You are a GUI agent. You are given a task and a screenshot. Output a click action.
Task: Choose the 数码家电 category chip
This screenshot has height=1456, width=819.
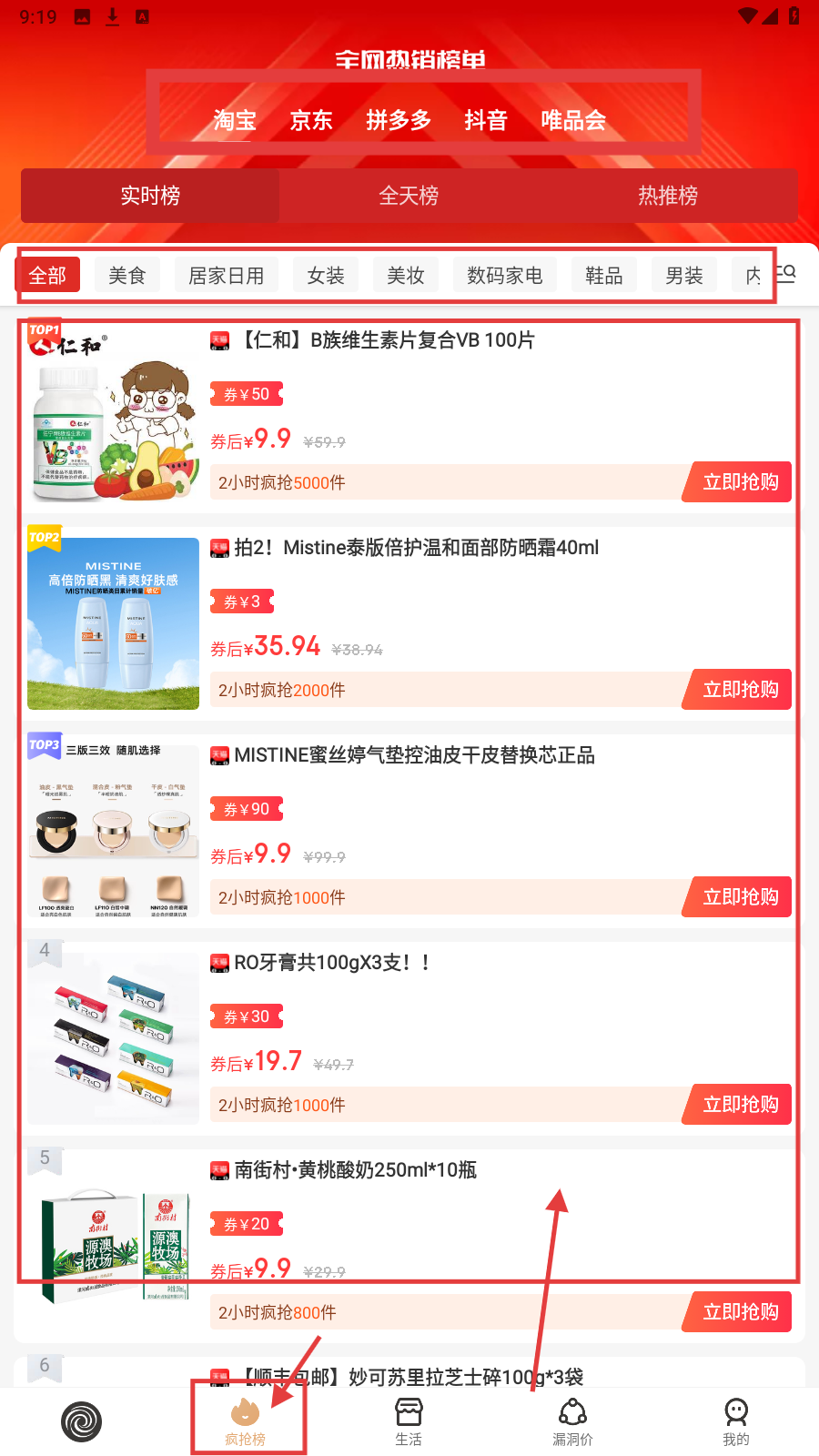pyautogui.click(x=504, y=276)
